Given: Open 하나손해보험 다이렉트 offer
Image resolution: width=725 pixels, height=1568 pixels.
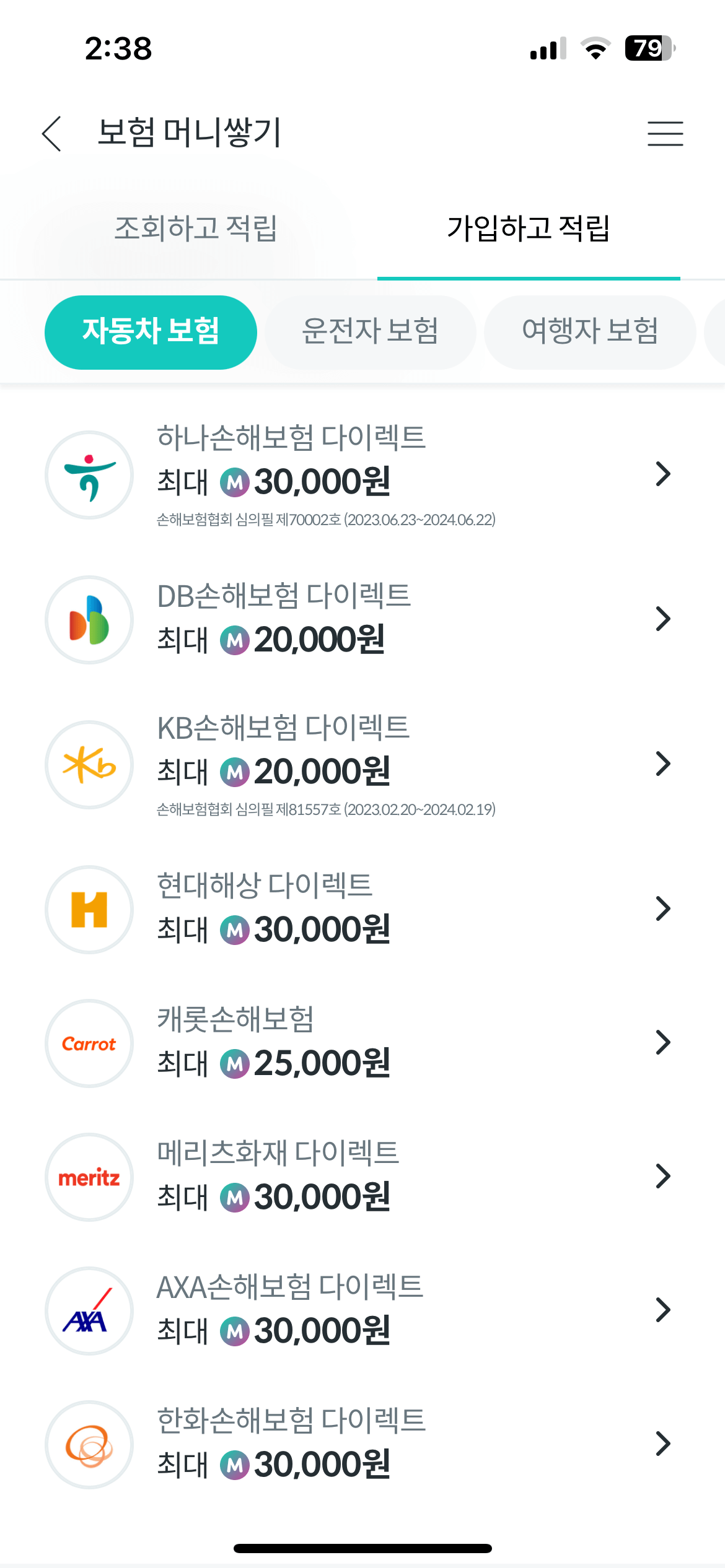Looking at the screenshot, I should pyautogui.click(x=362, y=475).
